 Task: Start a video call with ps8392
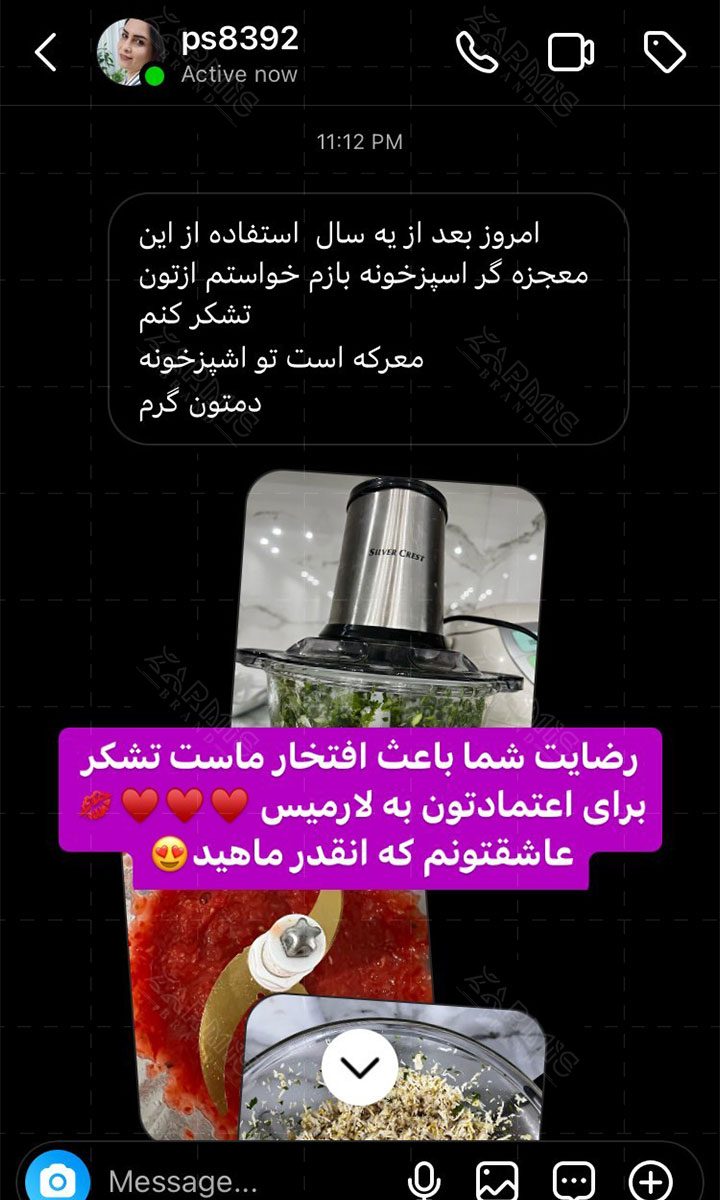[x=571, y=53]
